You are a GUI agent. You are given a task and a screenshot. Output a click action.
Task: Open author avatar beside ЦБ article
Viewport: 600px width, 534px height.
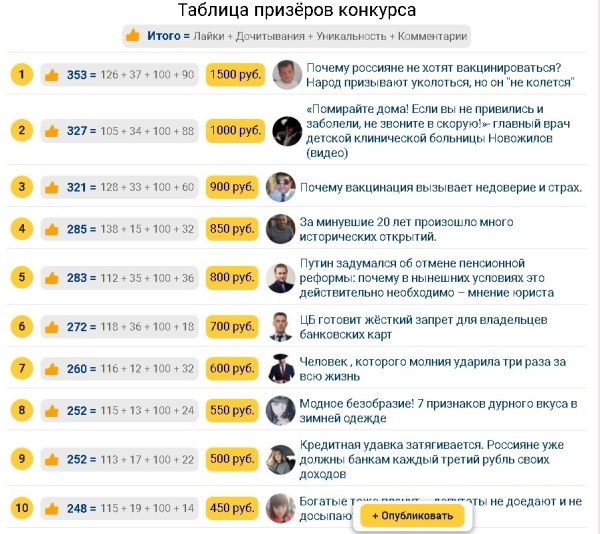tap(281, 326)
